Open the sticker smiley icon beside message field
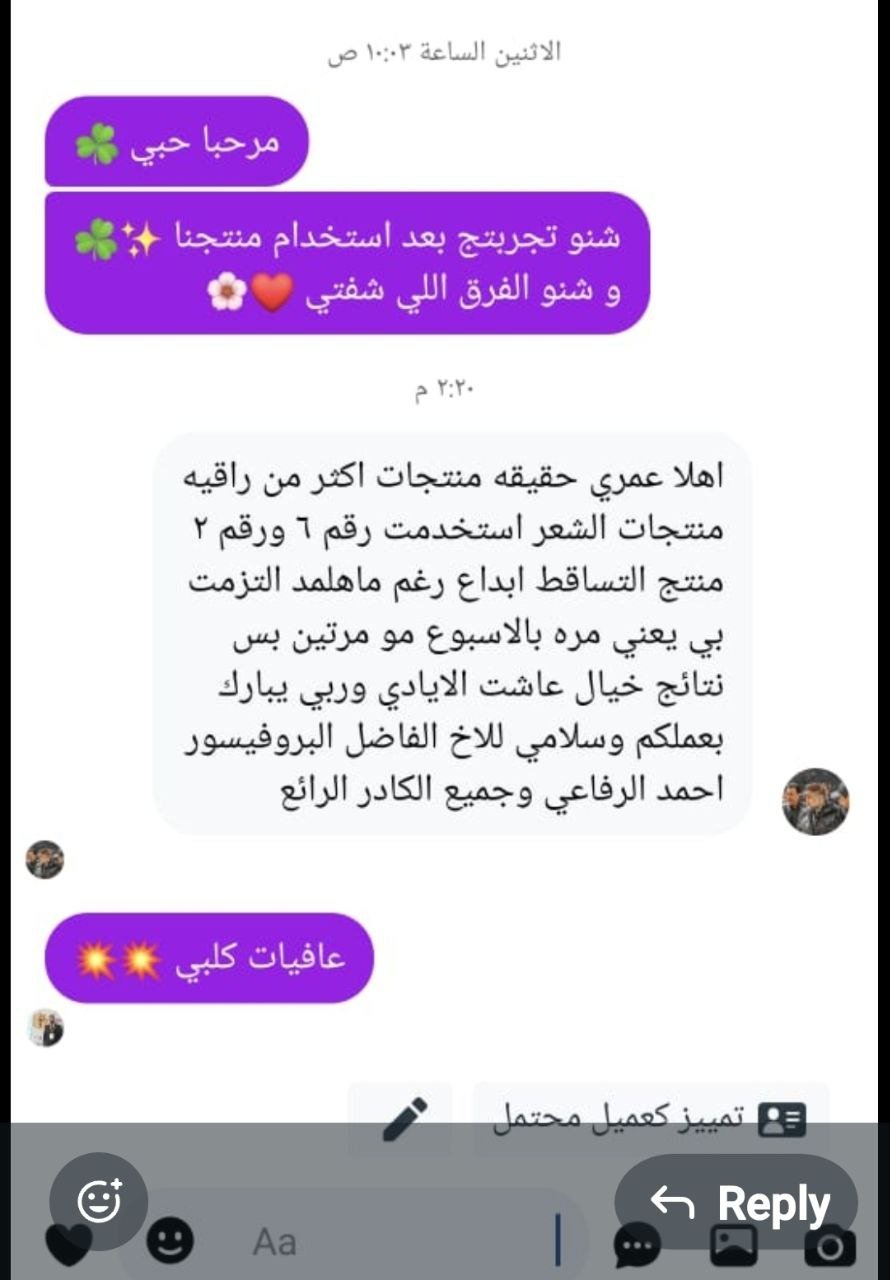890x1280 pixels. coord(170,1243)
